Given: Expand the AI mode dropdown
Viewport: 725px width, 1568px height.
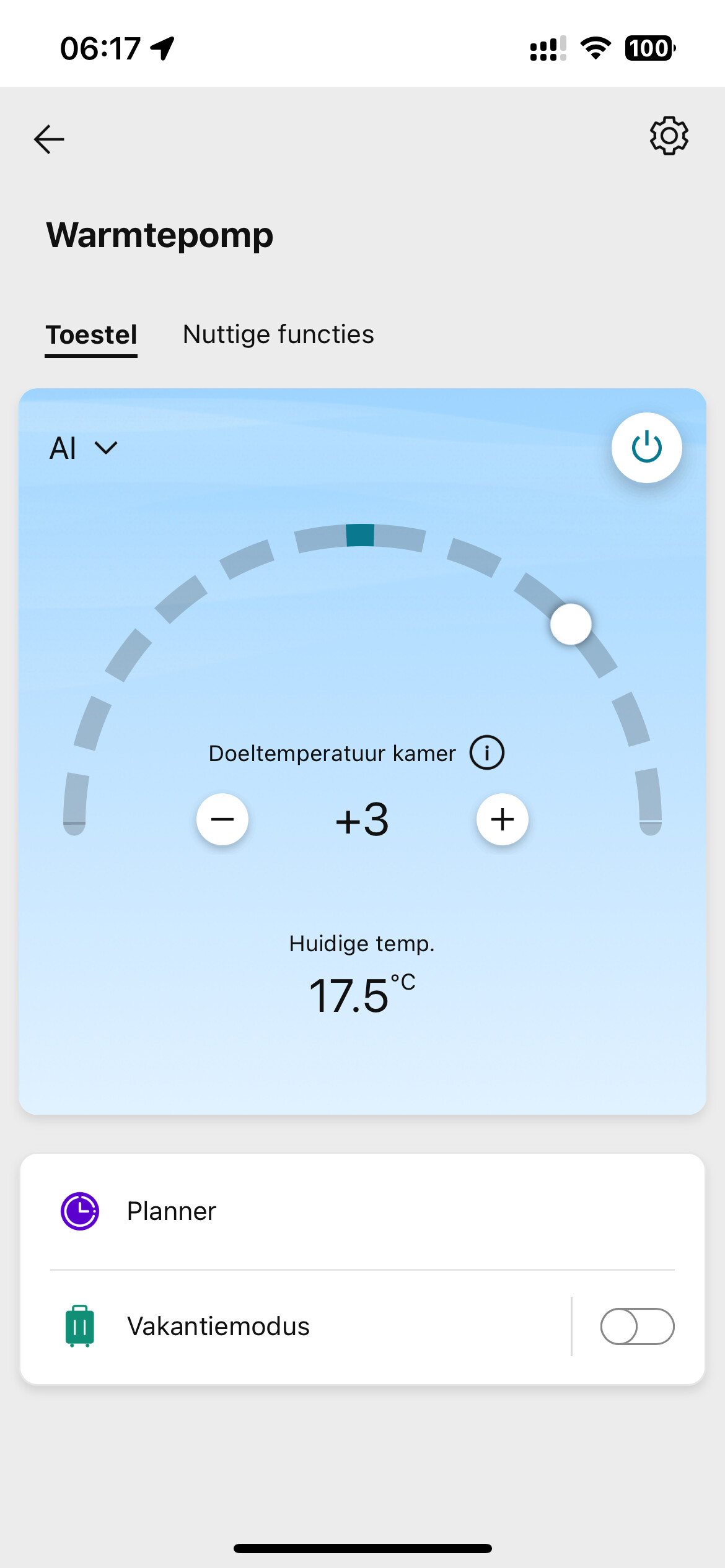Looking at the screenshot, I should pyautogui.click(x=84, y=448).
